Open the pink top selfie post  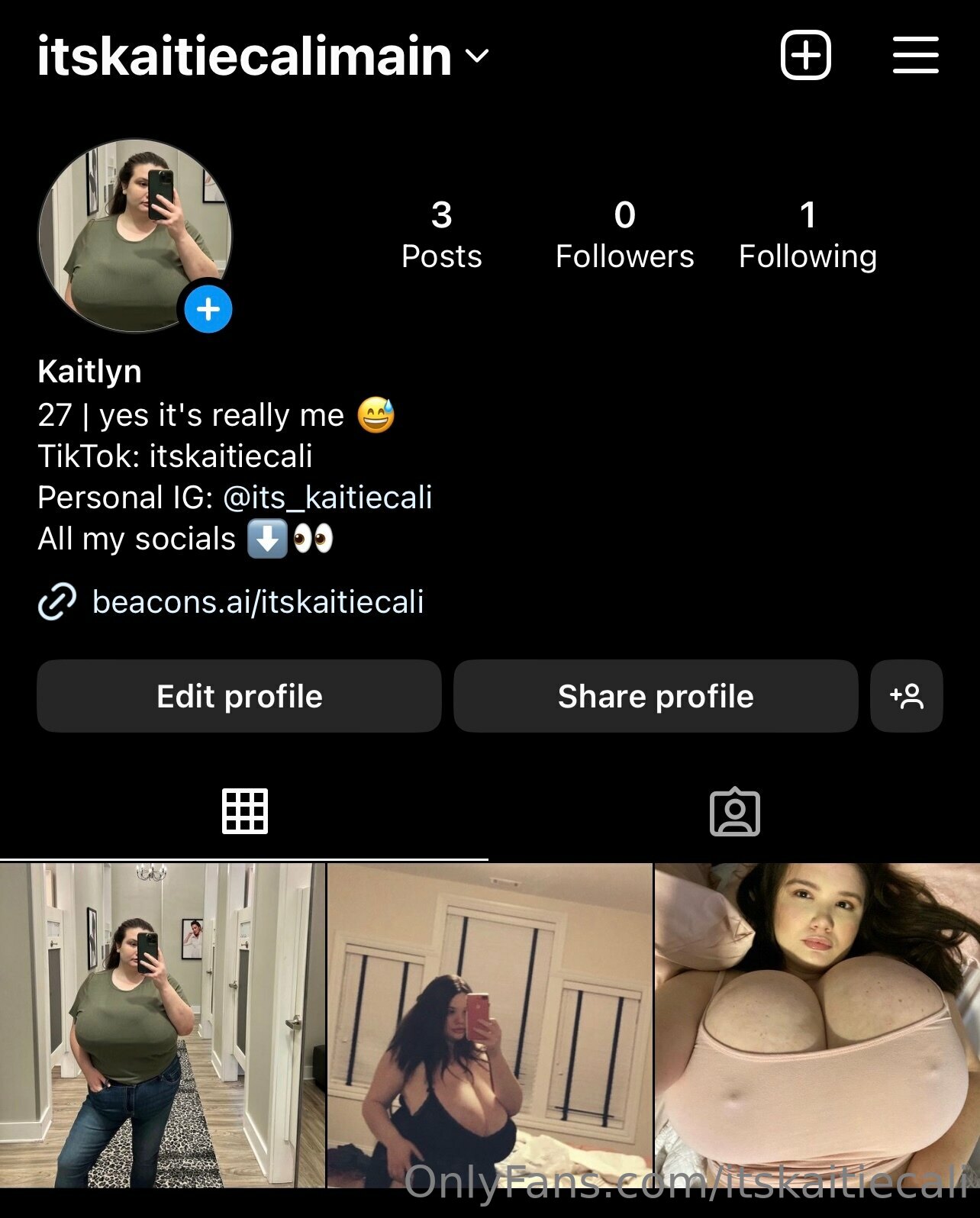(x=817, y=1025)
